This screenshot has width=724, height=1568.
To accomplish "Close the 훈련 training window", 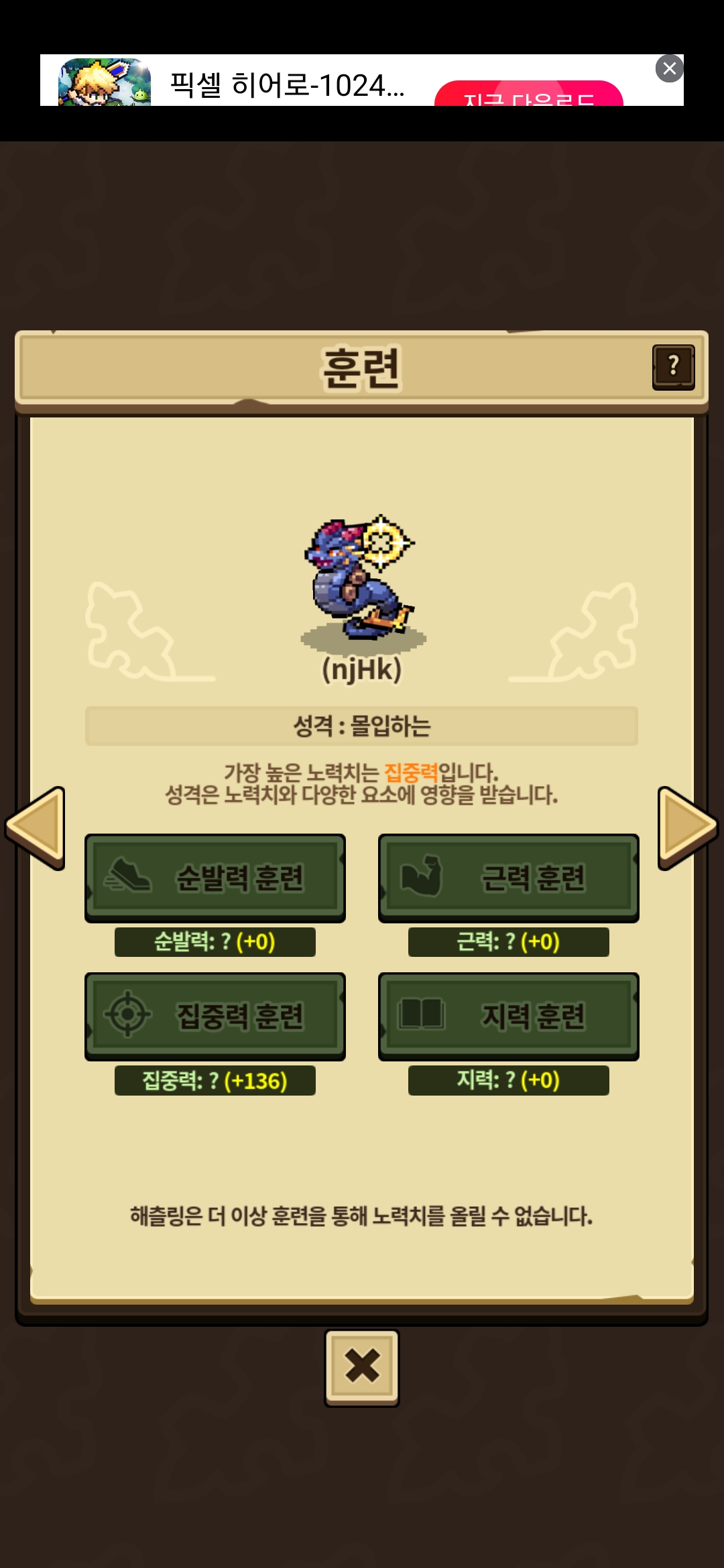I will [362, 1367].
